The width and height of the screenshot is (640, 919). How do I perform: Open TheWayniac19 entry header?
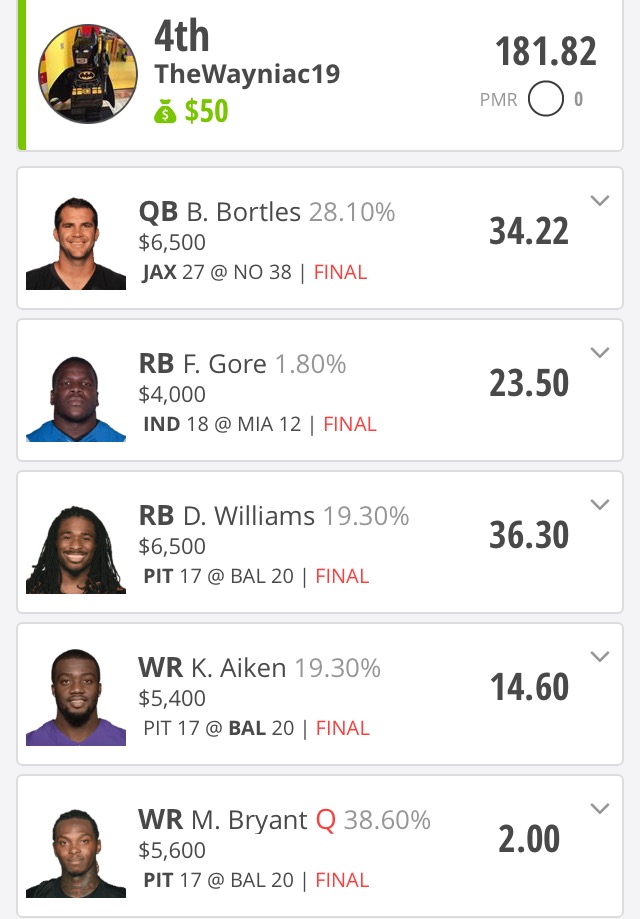point(247,74)
